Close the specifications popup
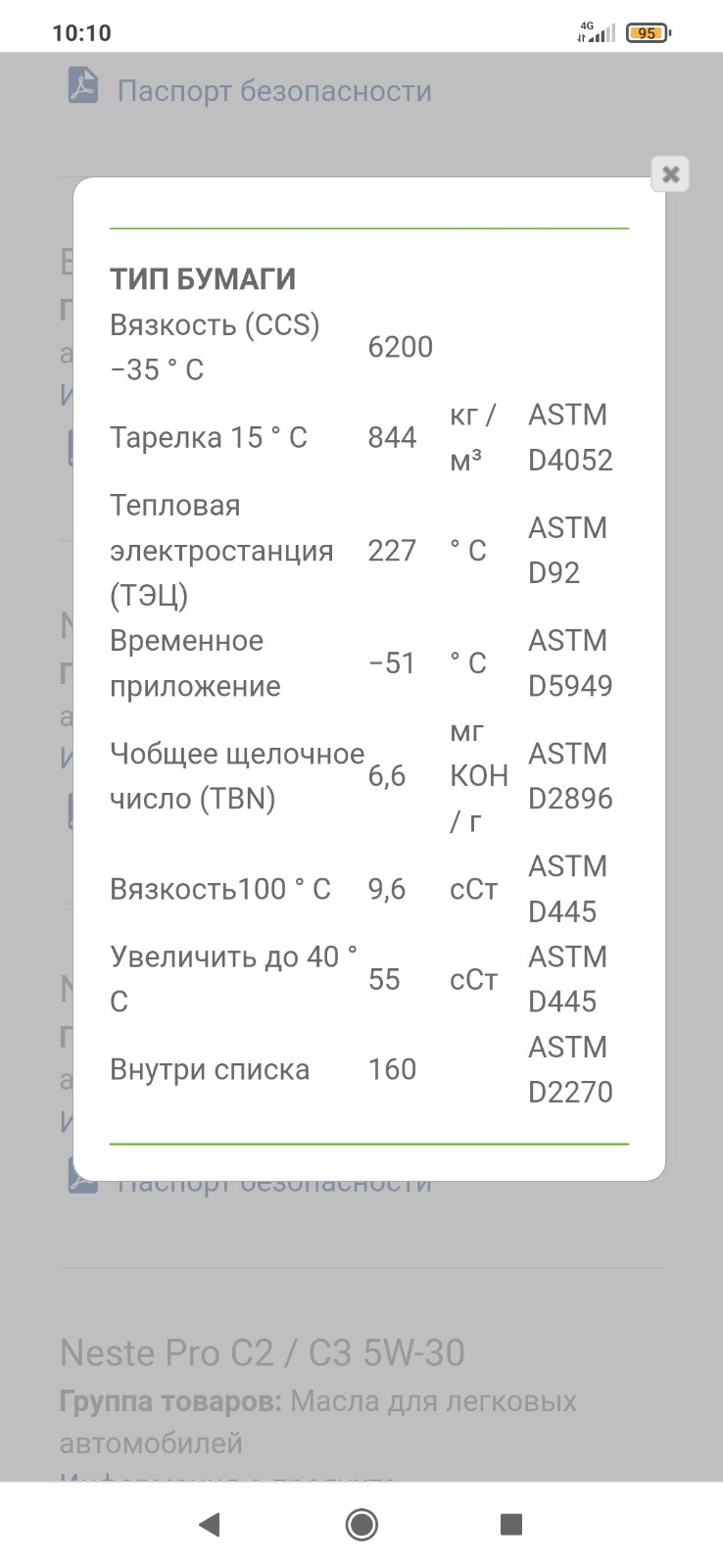Viewport: 723px width, 1568px height. 670,174
